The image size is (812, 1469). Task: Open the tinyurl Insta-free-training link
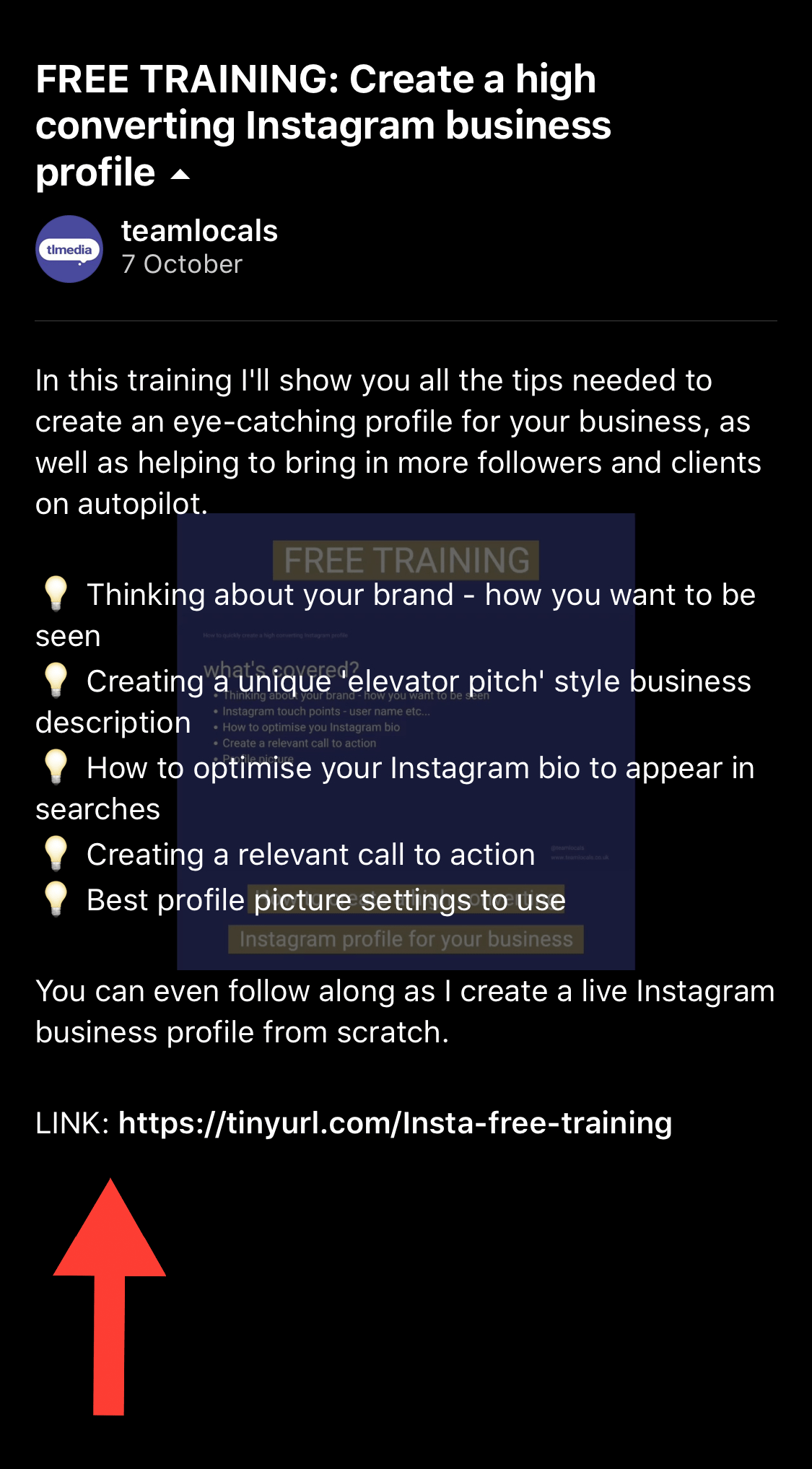395,1123
